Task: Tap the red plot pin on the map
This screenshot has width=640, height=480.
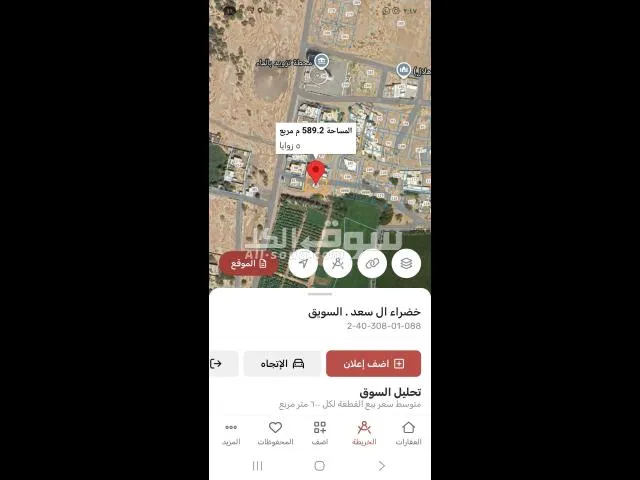Action: point(317,174)
